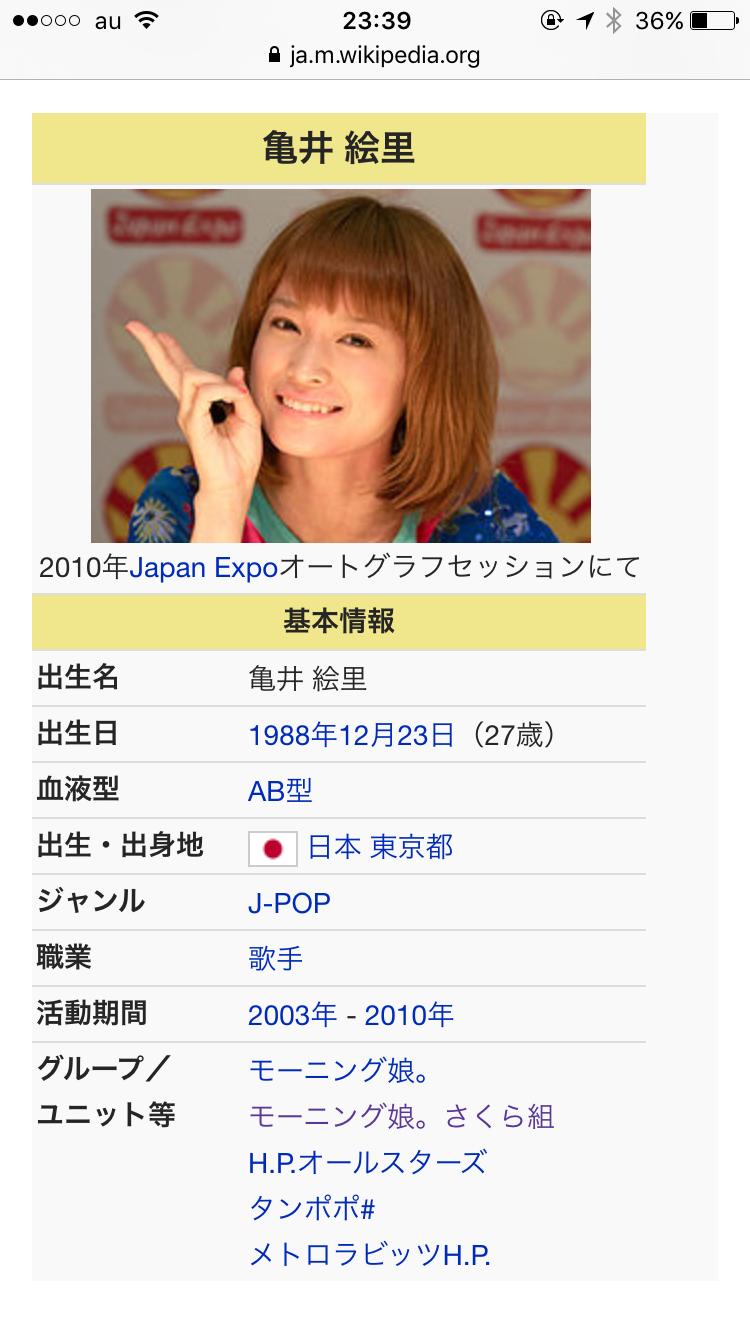
Task: Follow the モーニング娘。さくら組 link
Action: click(401, 1116)
